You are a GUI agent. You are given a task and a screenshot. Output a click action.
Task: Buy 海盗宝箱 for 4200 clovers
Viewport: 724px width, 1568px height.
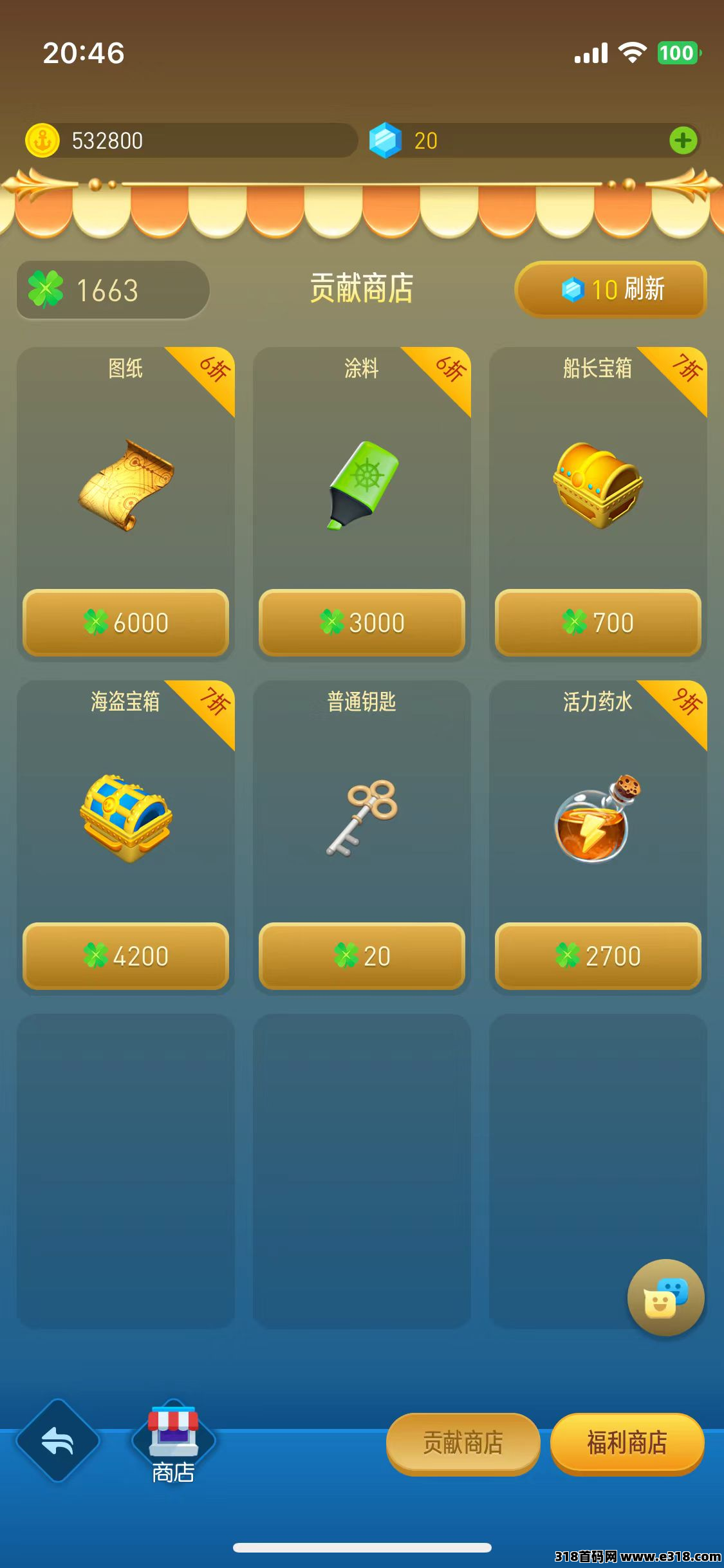tap(125, 956)
